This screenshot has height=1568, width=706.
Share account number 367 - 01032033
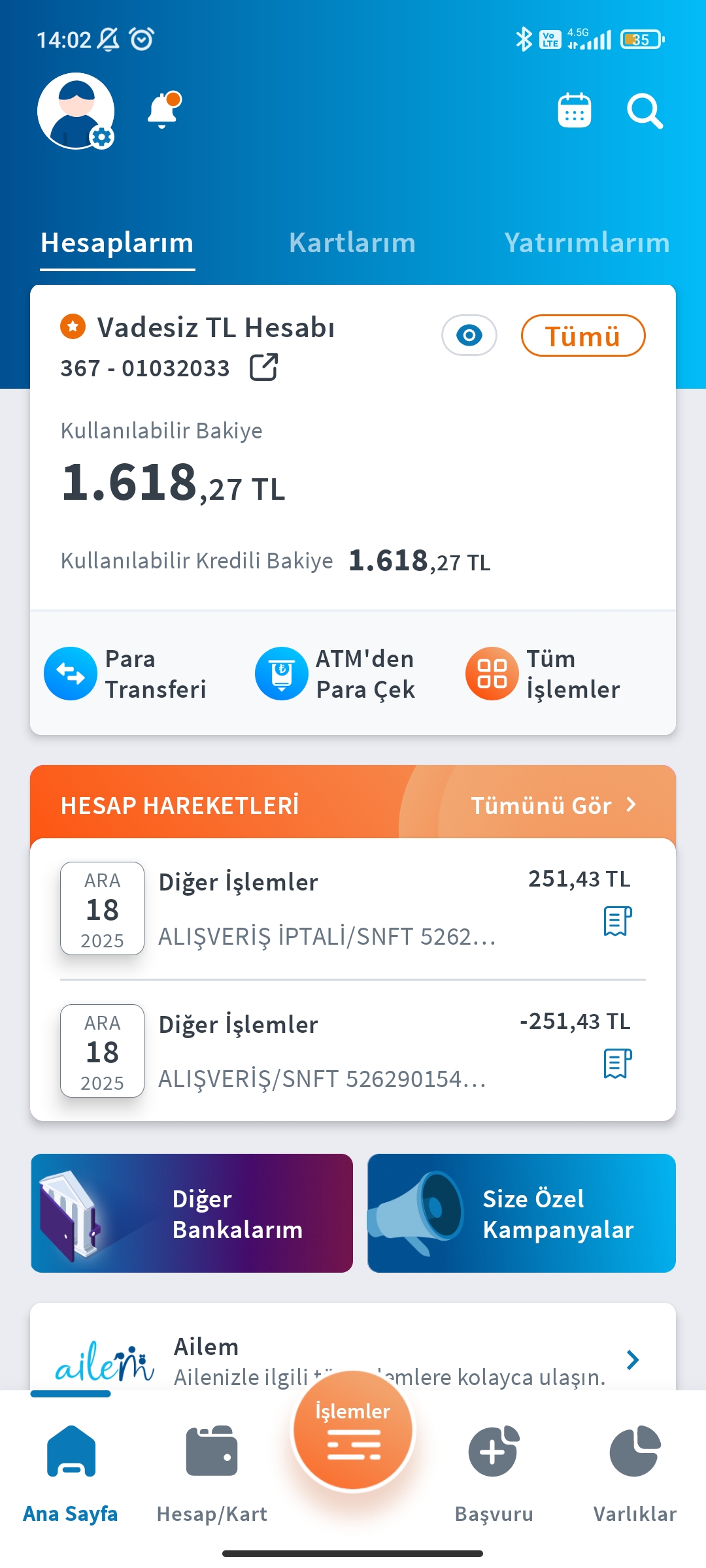(x=264, y=367)
